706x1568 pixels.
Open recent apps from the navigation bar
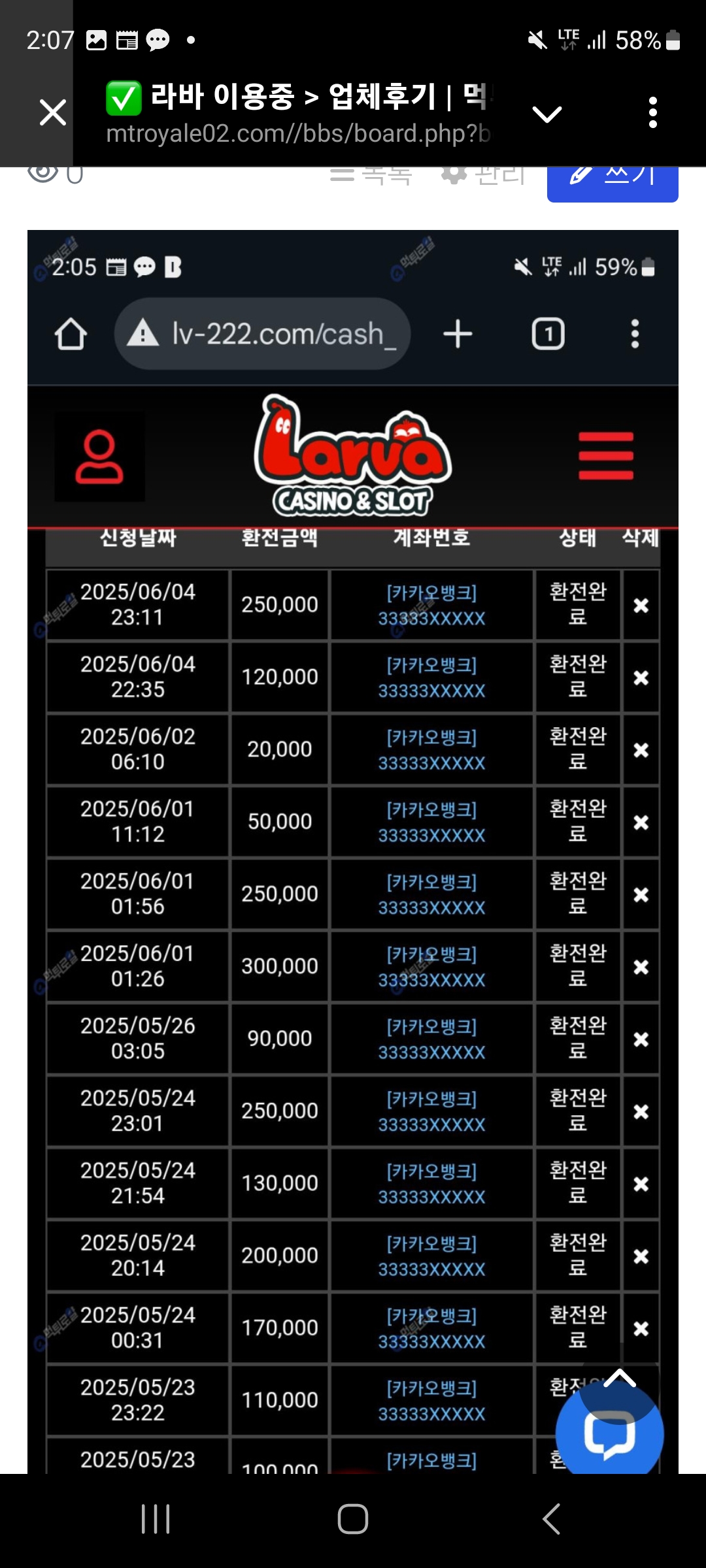[156, 1519]
